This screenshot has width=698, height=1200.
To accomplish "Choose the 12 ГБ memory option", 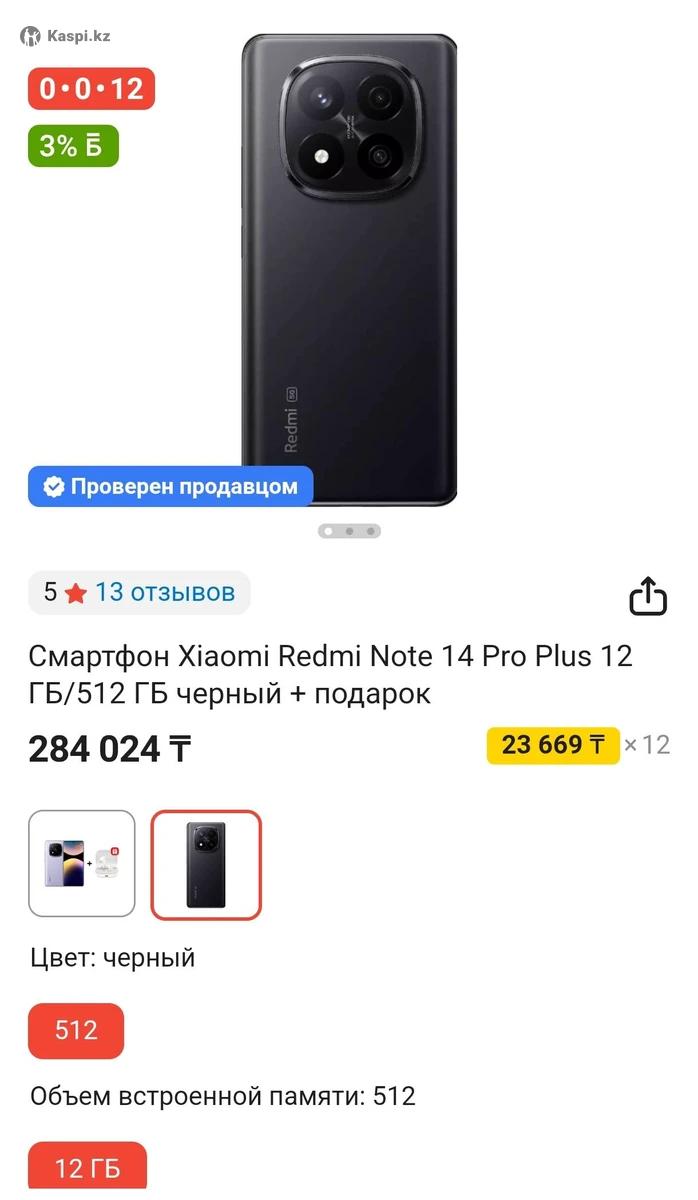I will (87, 1167).
